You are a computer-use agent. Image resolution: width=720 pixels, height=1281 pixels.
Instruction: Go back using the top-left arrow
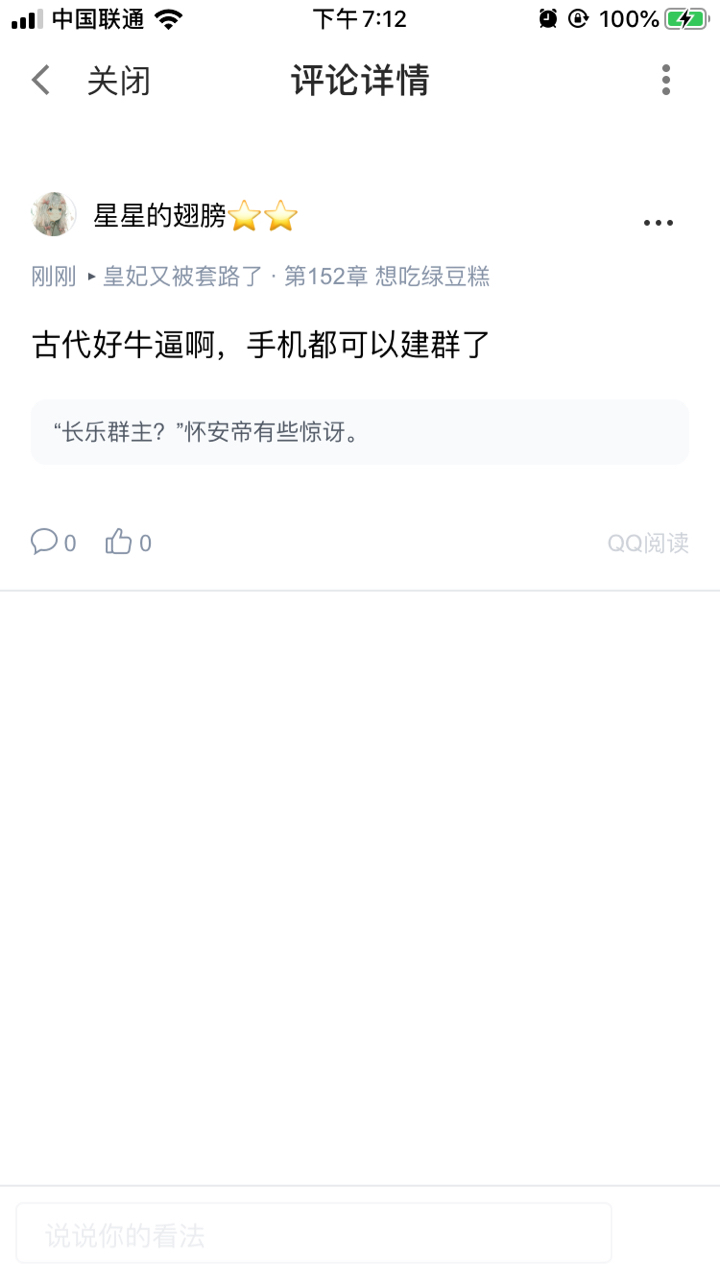tap(40, 80)
